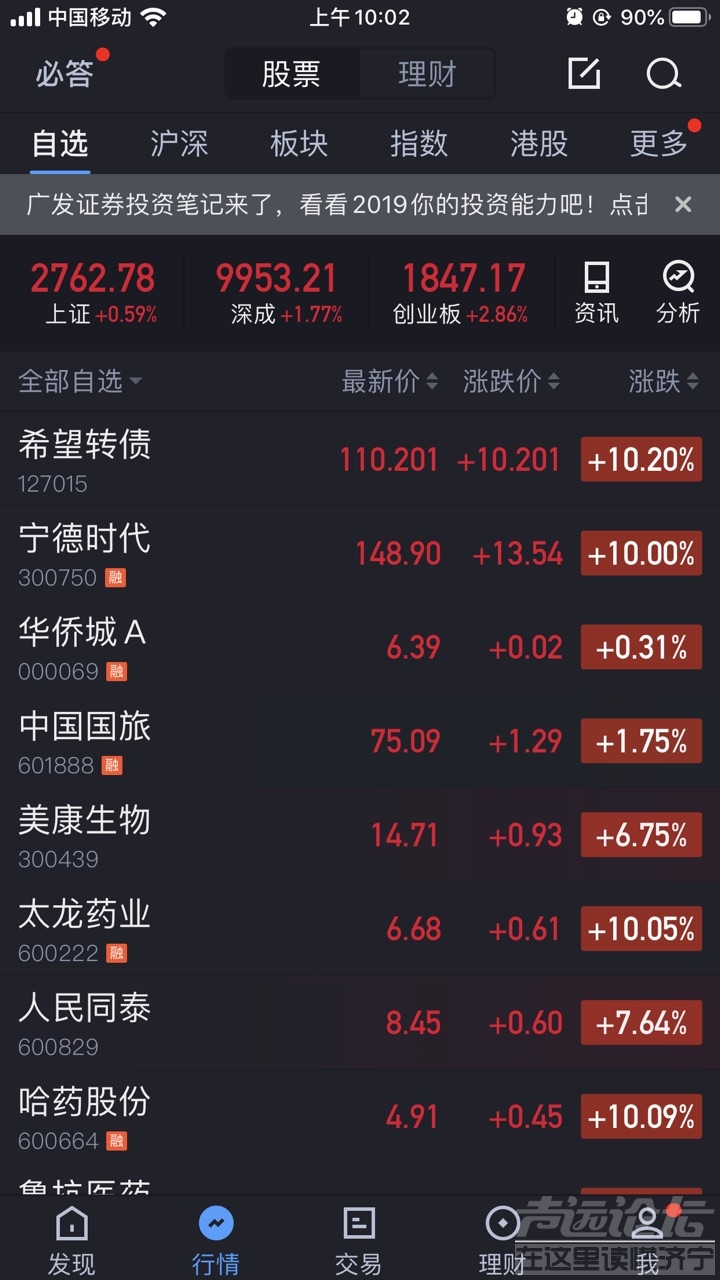Open 必答 in the top bar
This screenshot has width=720, height=1280.
pos(66,74)
